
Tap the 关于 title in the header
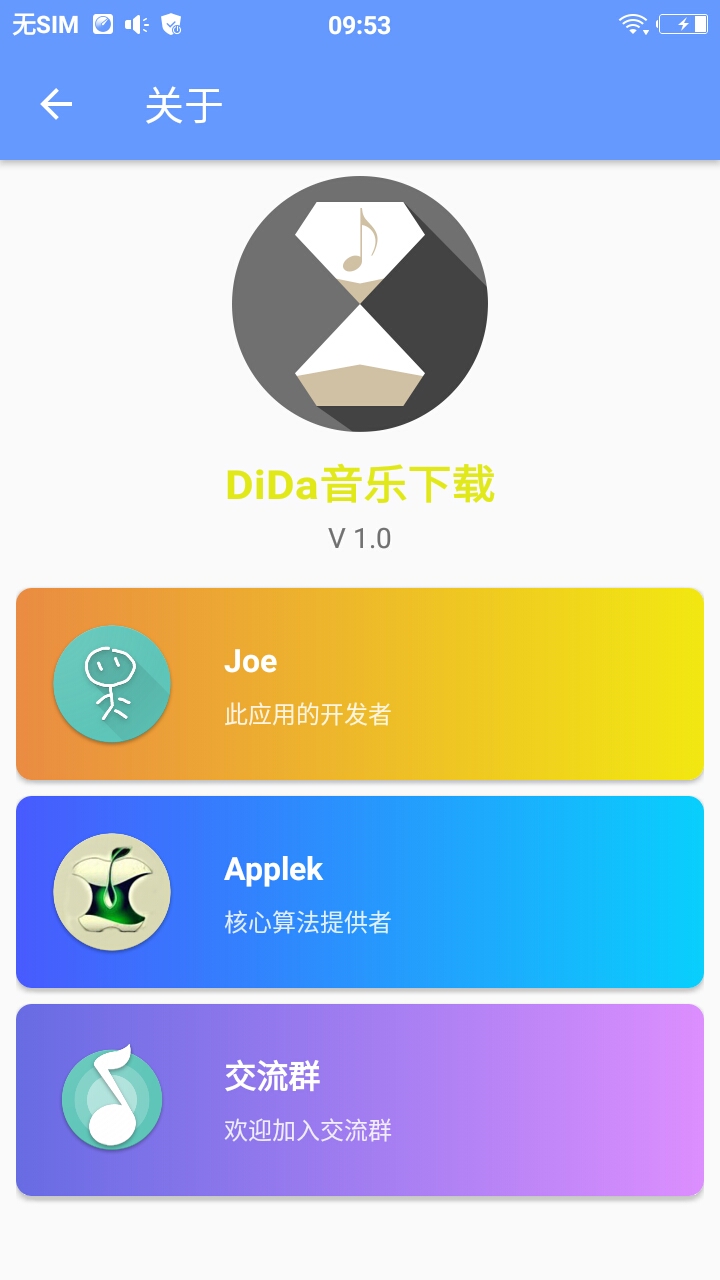pos(183,104)
